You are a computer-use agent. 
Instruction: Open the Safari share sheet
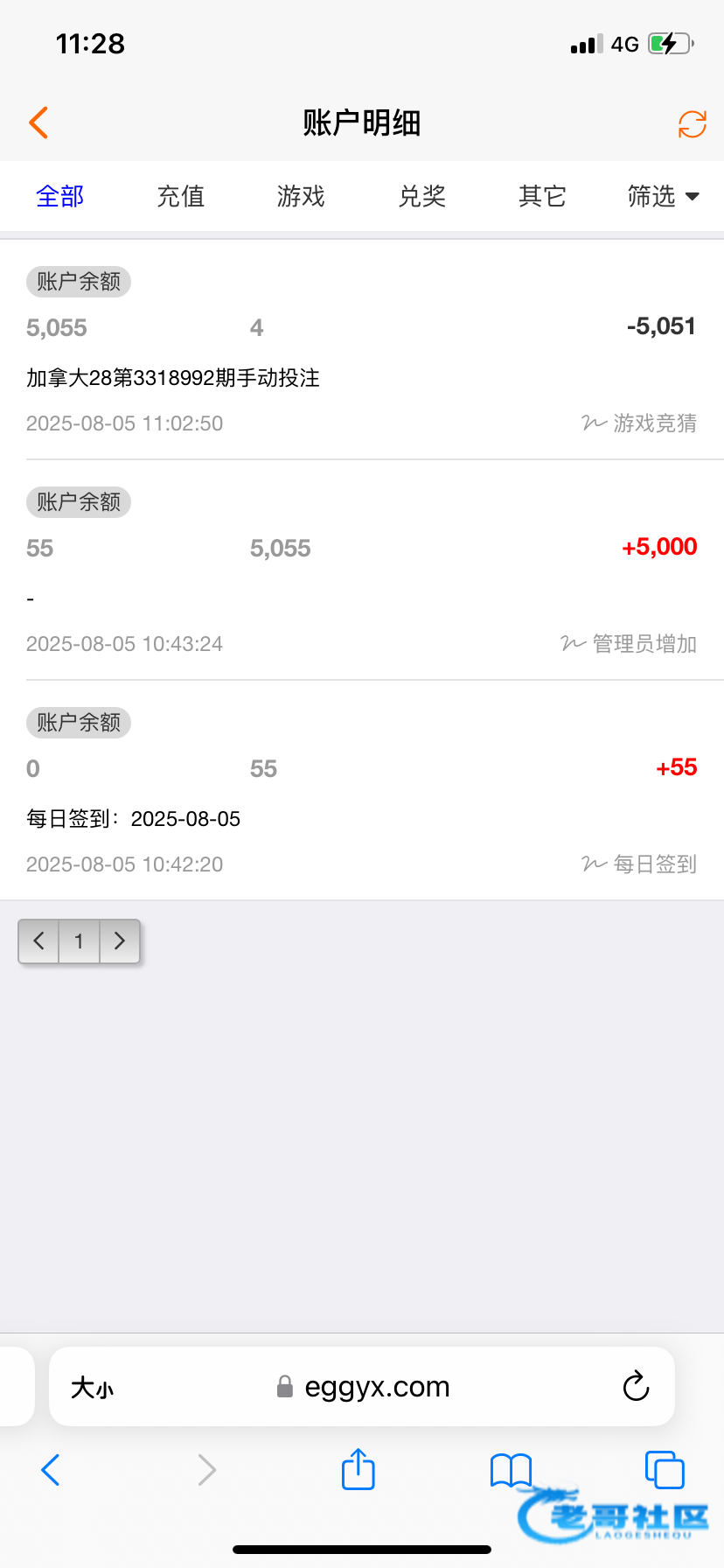click(358, 1469)
